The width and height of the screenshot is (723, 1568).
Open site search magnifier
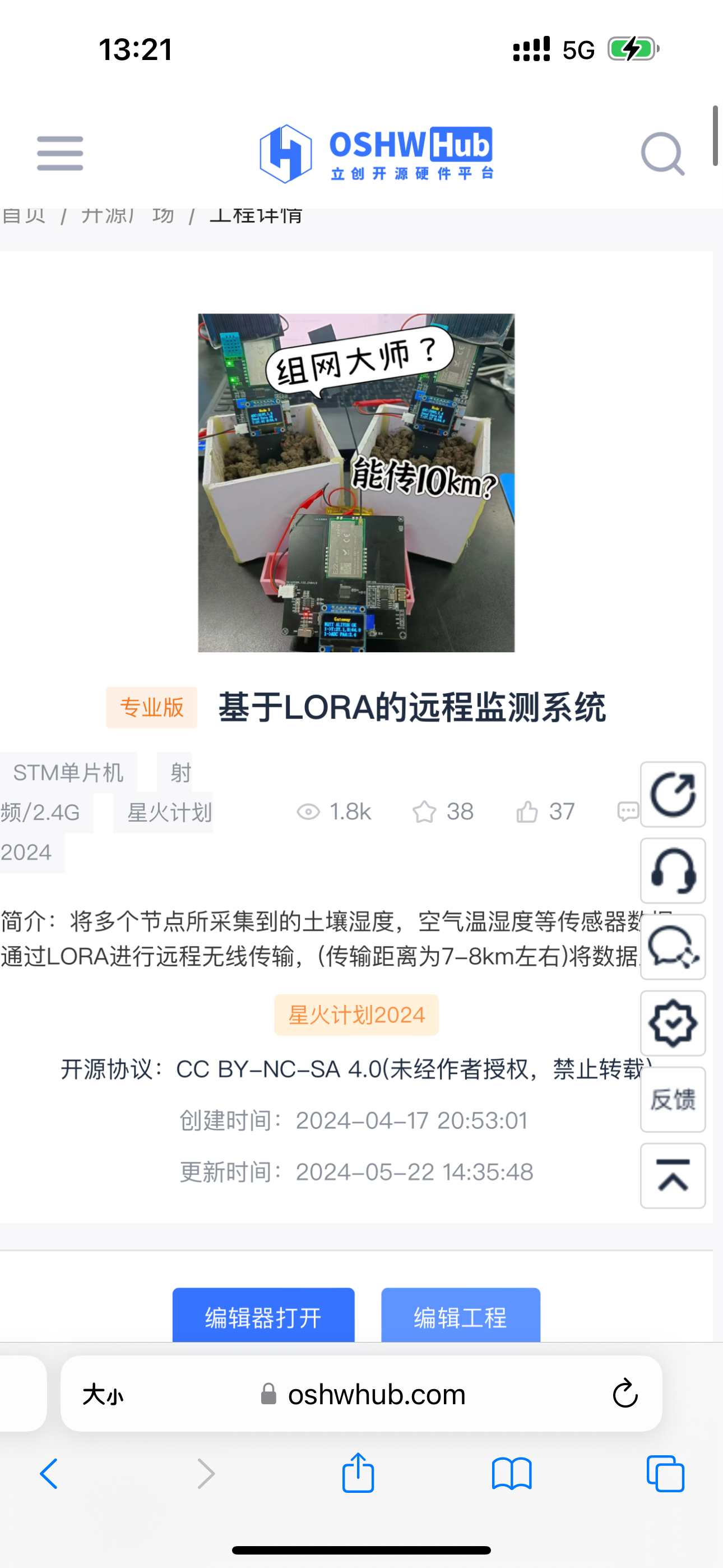pyautogui.click(x=662, y=154)
